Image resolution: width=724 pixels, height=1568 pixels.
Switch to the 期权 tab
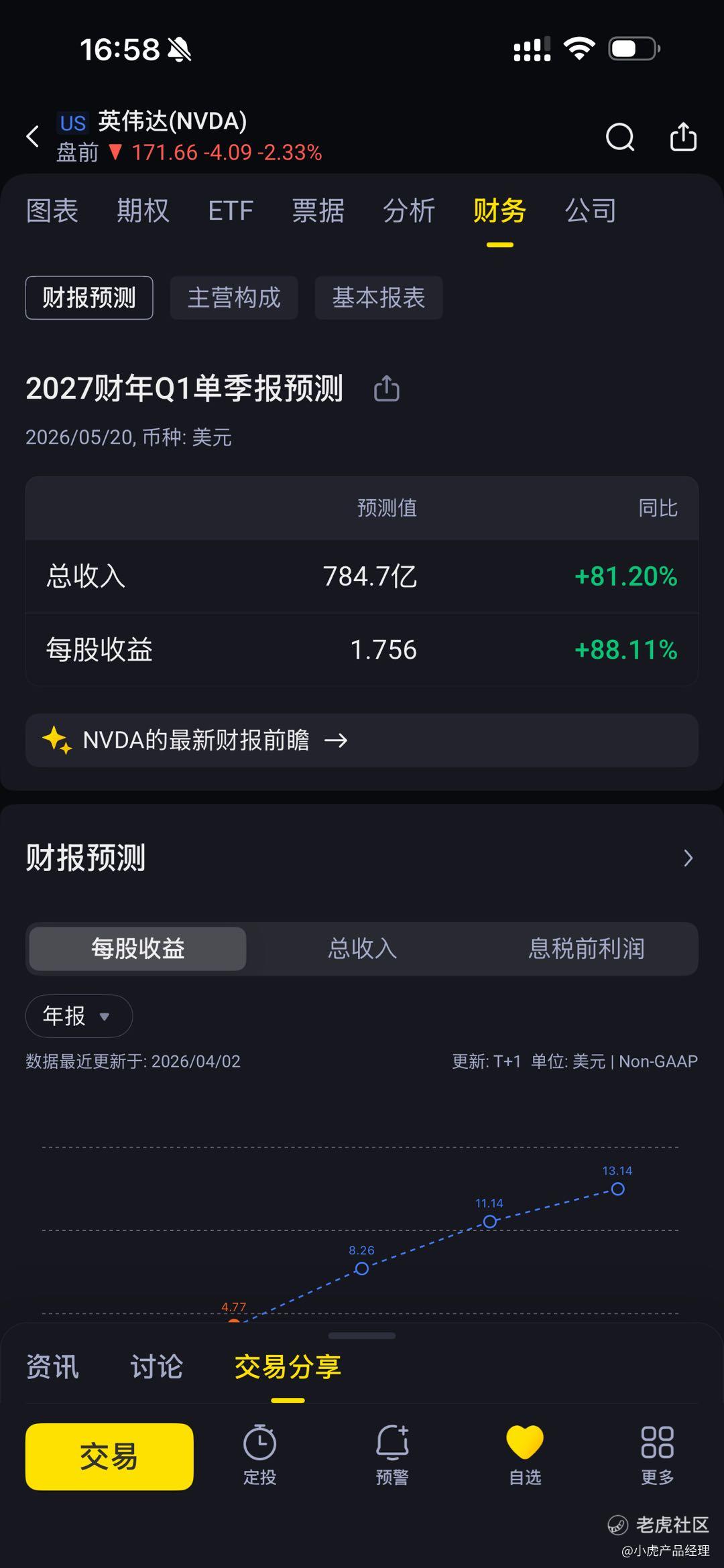[143, 210]
